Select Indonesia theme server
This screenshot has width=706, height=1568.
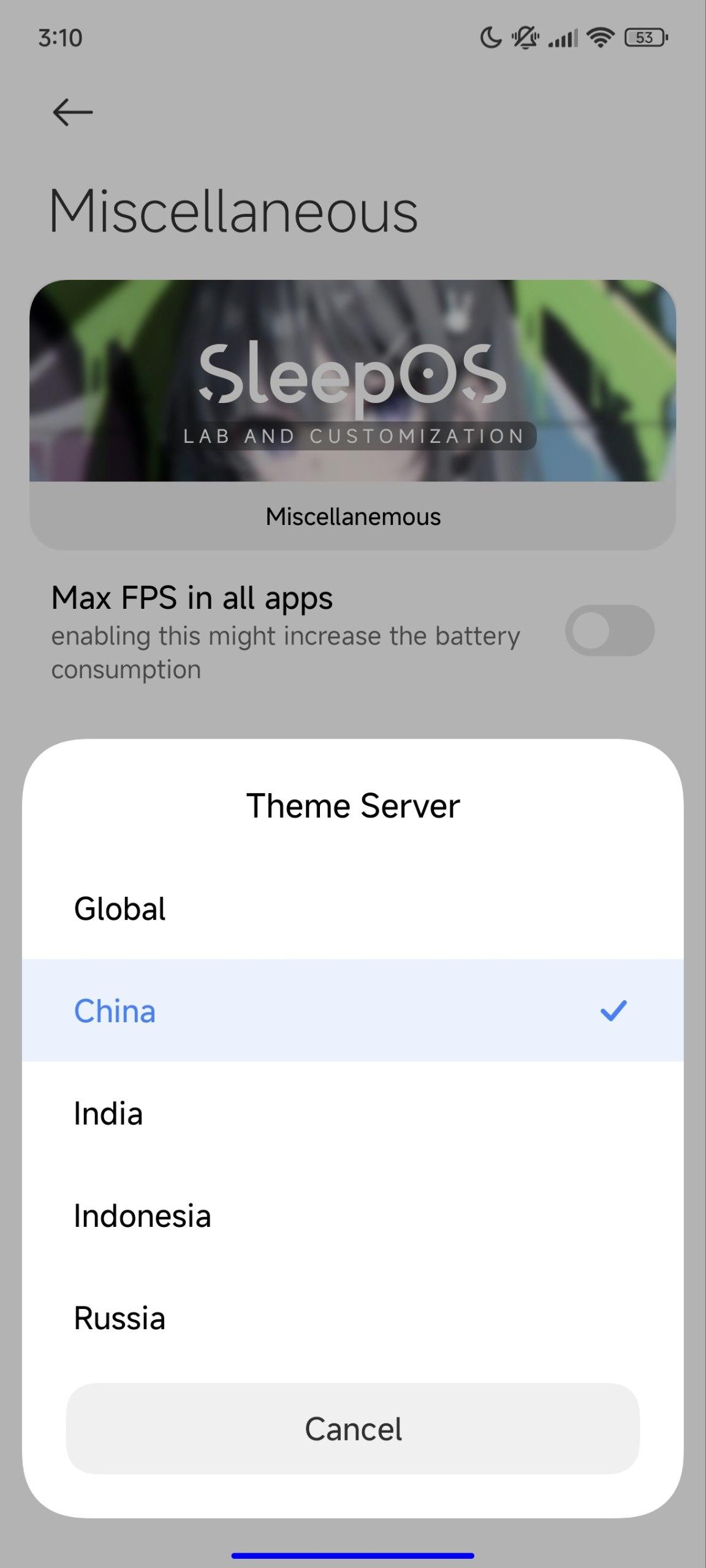tap(352, 1215)
